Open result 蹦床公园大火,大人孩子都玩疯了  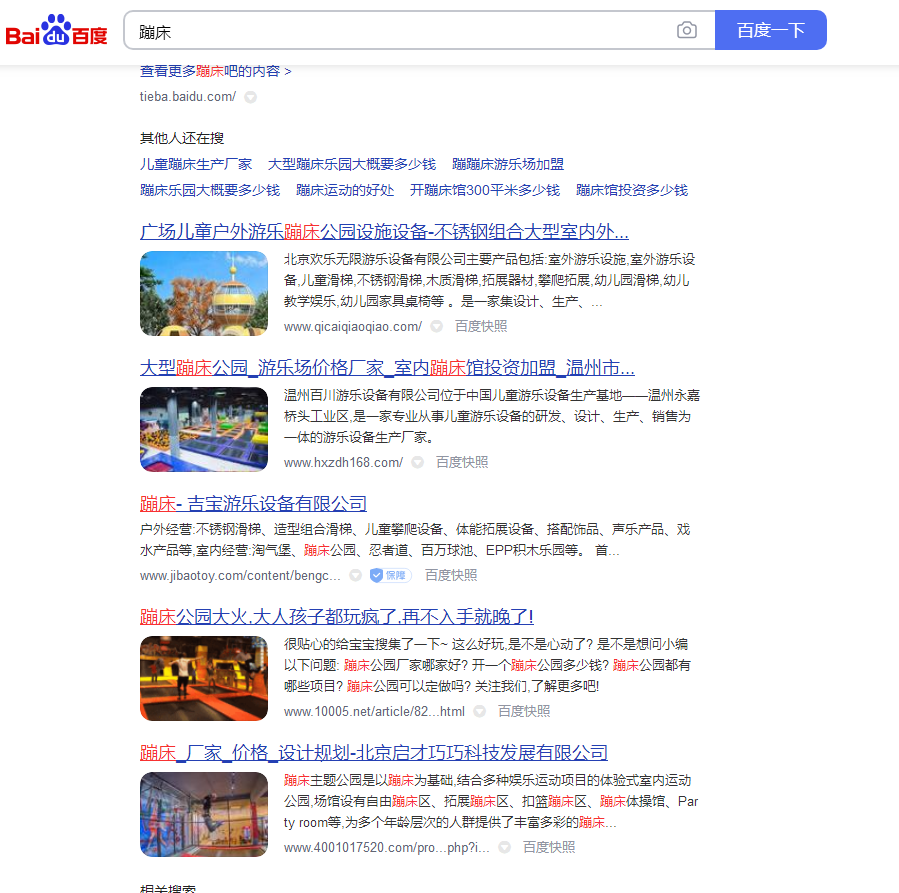tap(336, 616)
